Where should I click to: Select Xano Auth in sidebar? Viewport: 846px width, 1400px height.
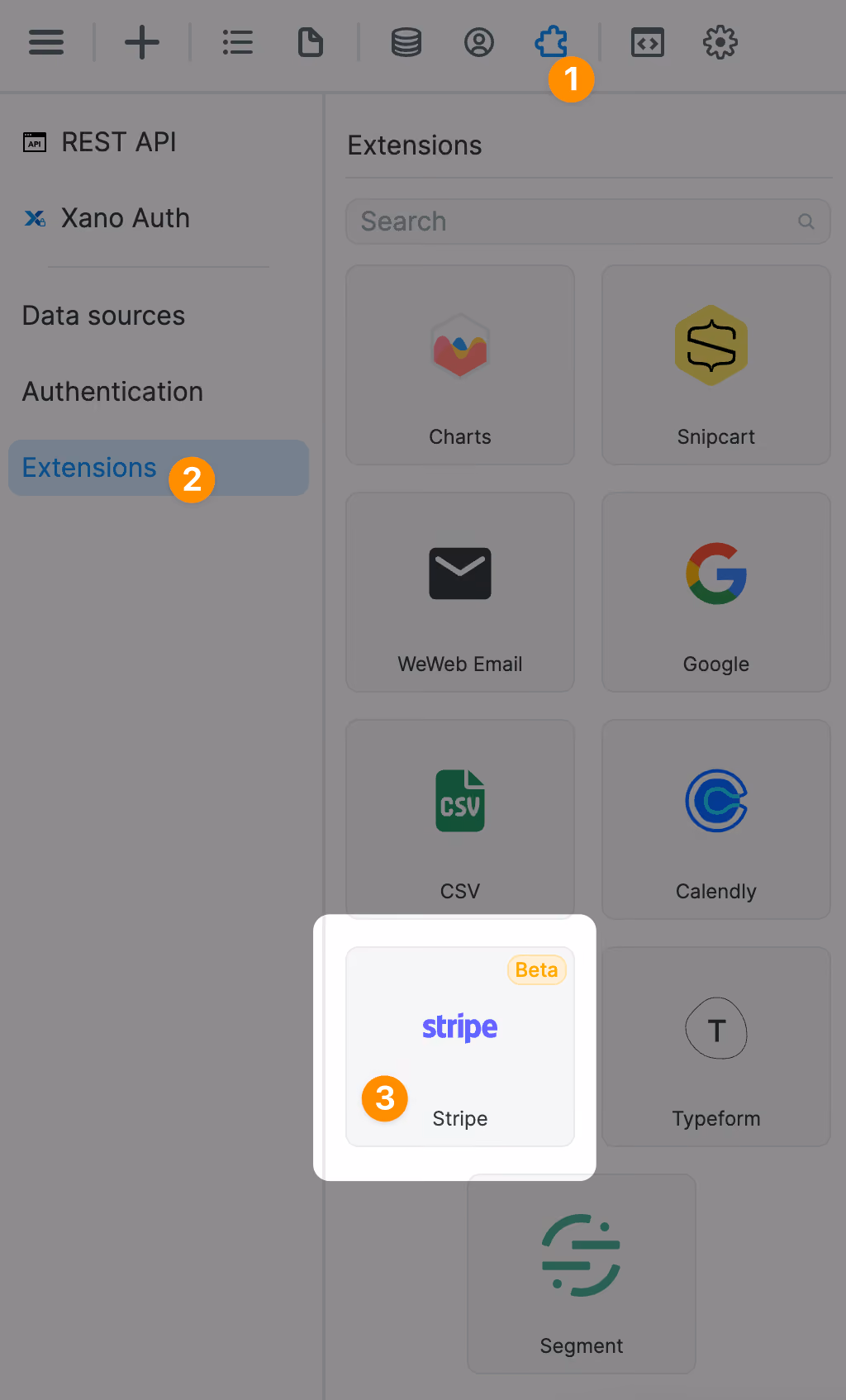point(107,218)
